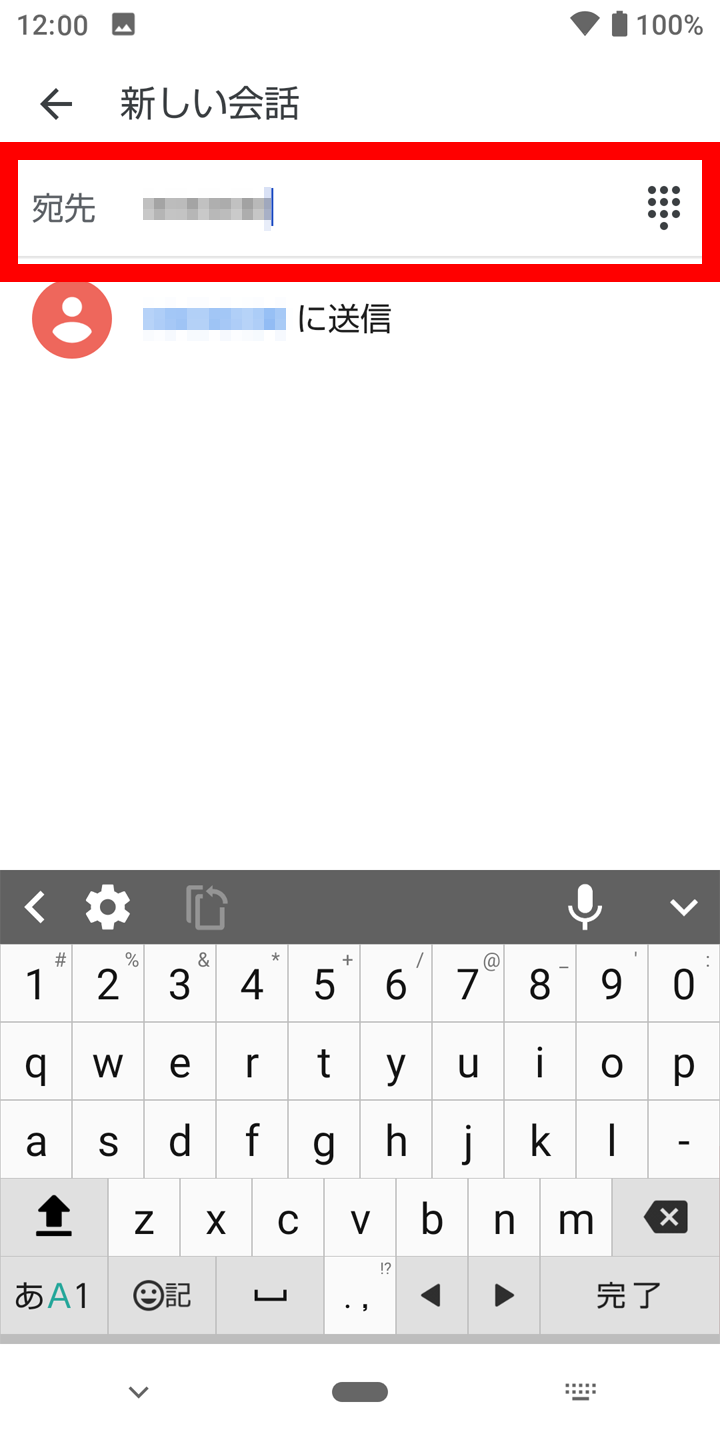Move cursor left with arrow key
This screenshot has width=720, height=1440.
coord(432,1295)
